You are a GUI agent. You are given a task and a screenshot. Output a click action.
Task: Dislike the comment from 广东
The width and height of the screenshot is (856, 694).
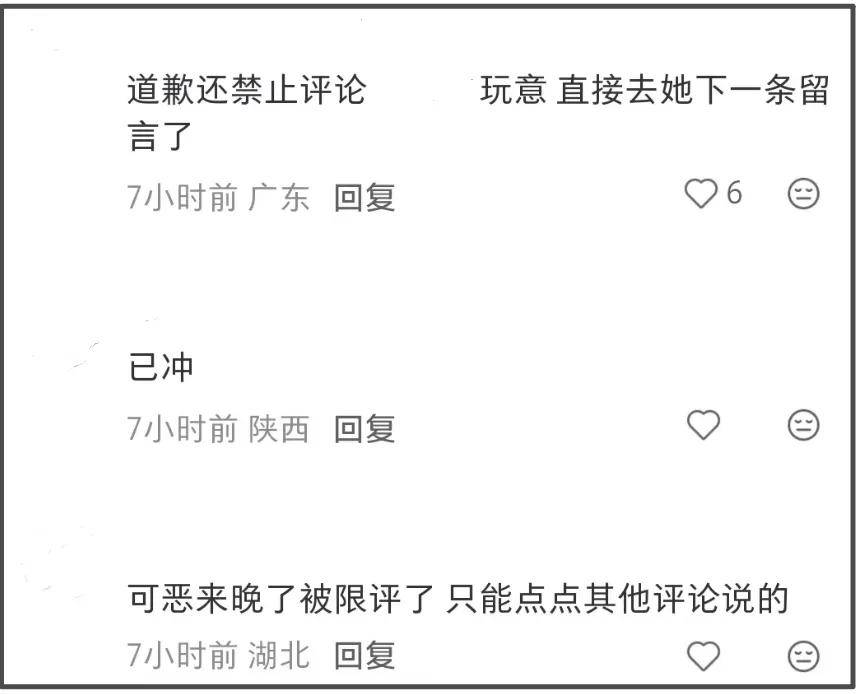pyautogui.click(x=804, y=194)
